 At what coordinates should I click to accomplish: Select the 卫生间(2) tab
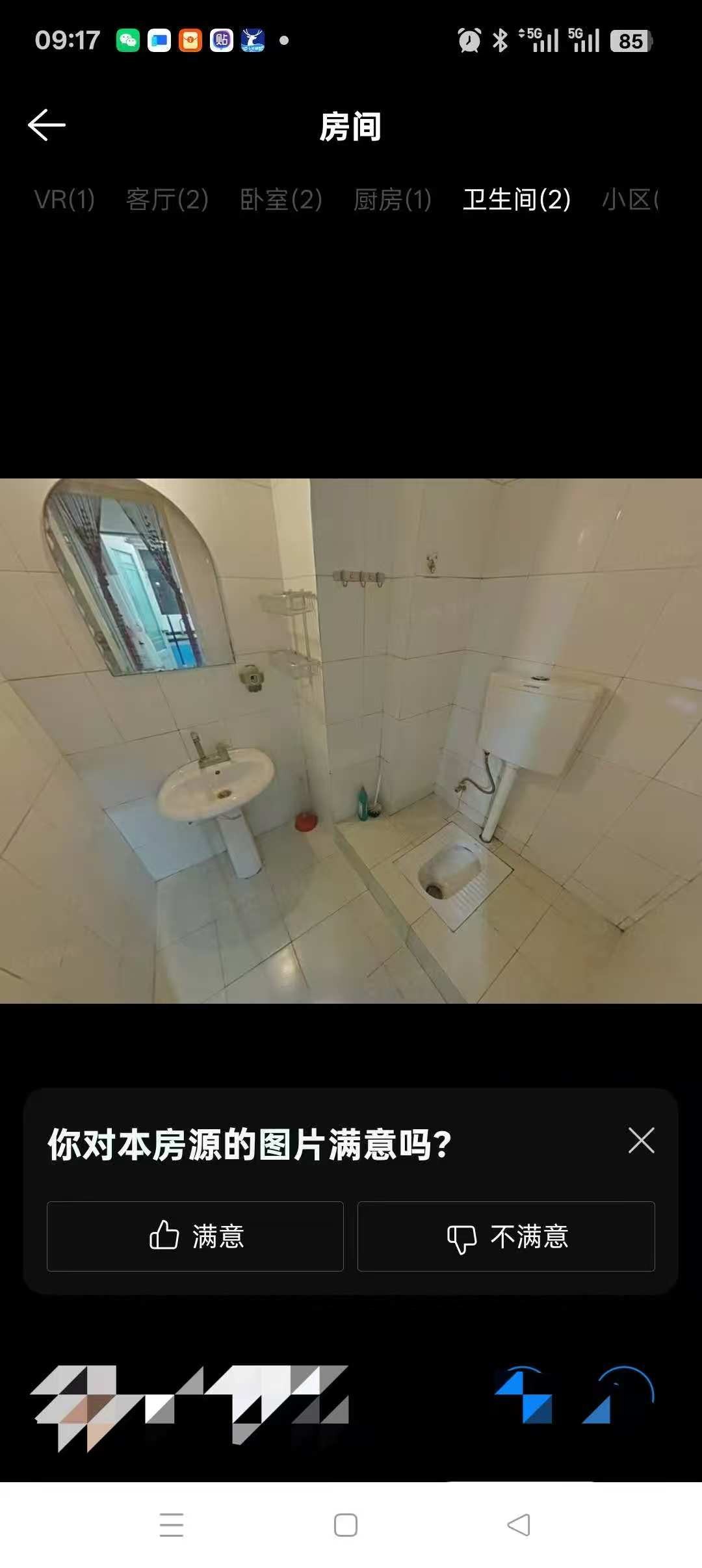pyautogui.click(x=517, y=200)
